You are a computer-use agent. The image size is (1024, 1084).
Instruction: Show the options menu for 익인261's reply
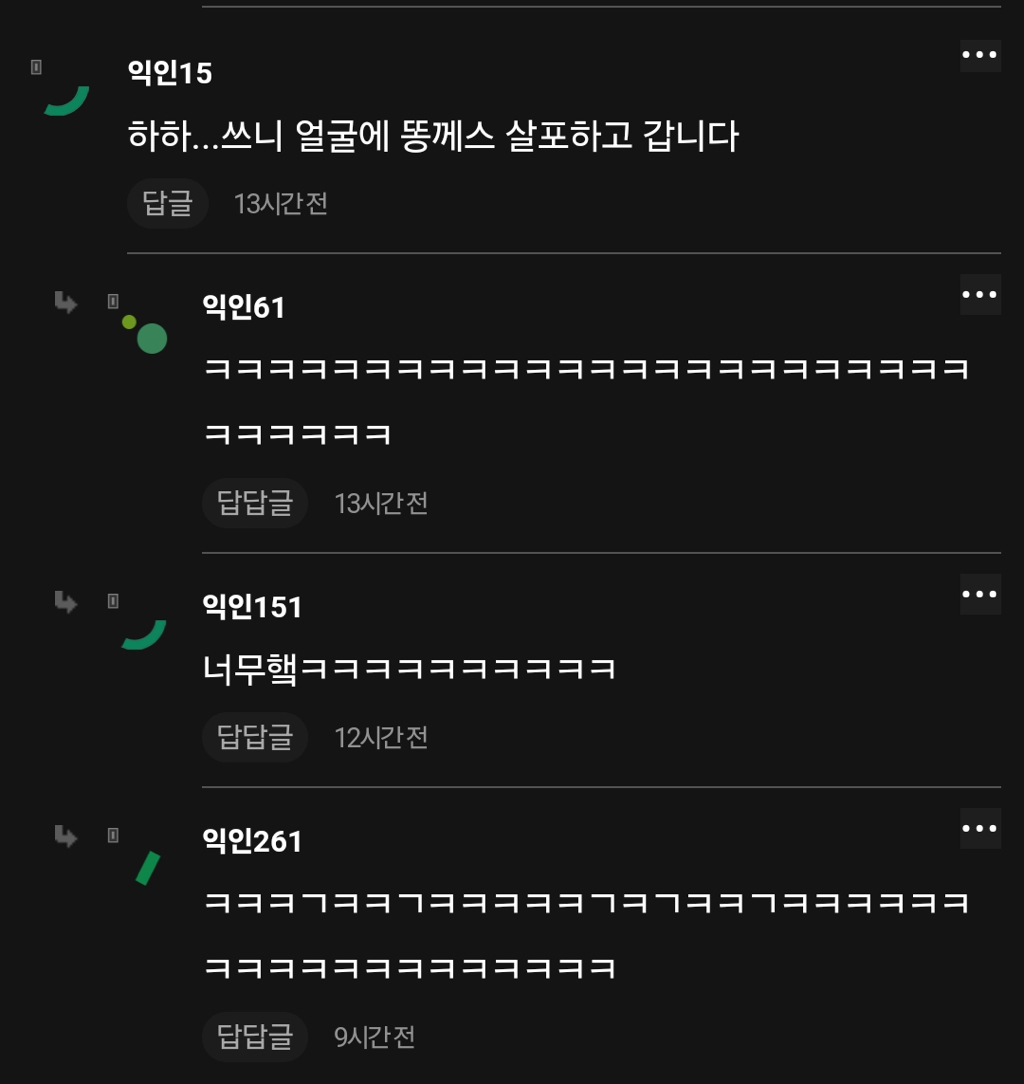[x=979, y=829]
